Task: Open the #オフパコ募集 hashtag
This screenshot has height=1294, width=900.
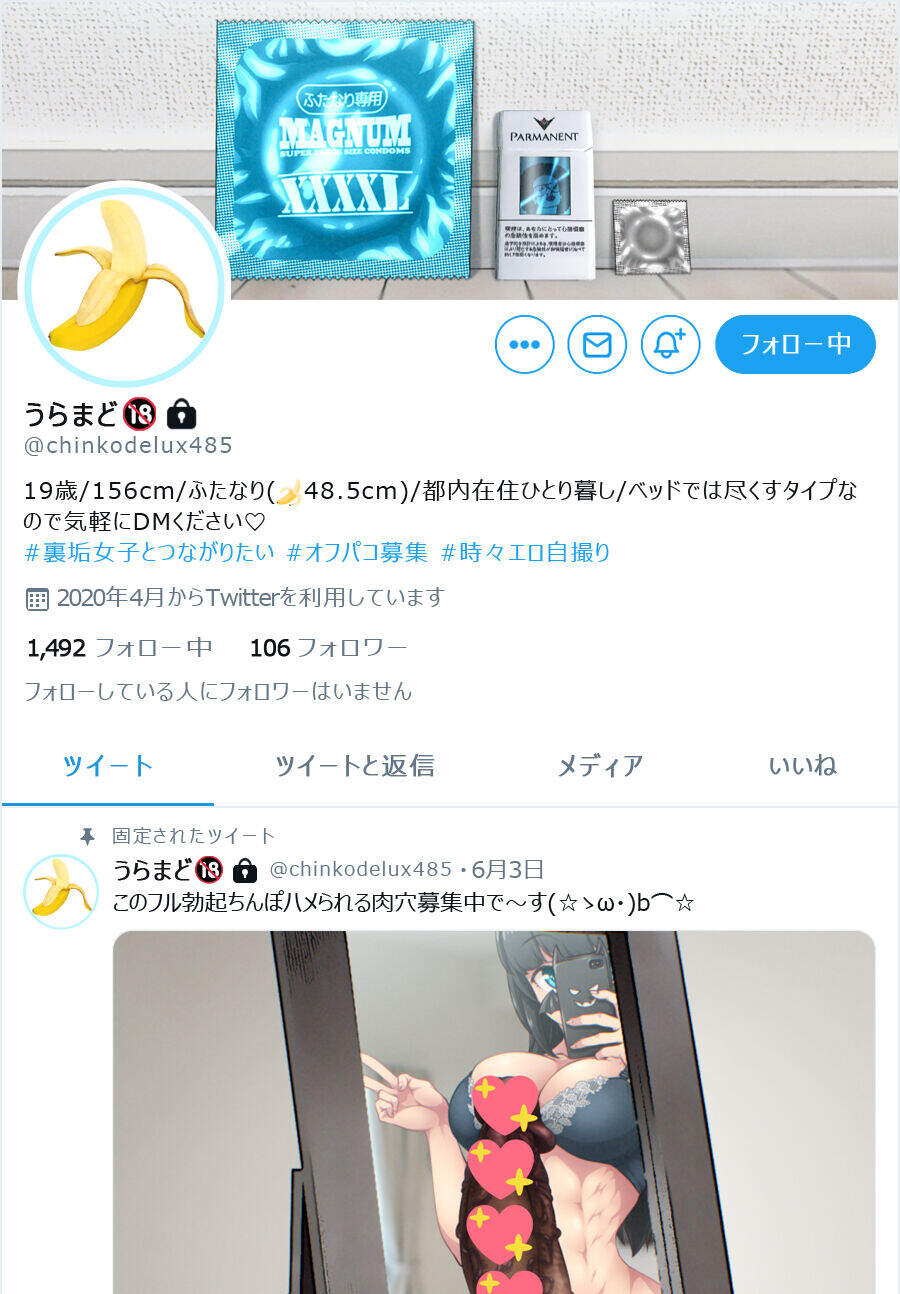Action: pos(357,552)
